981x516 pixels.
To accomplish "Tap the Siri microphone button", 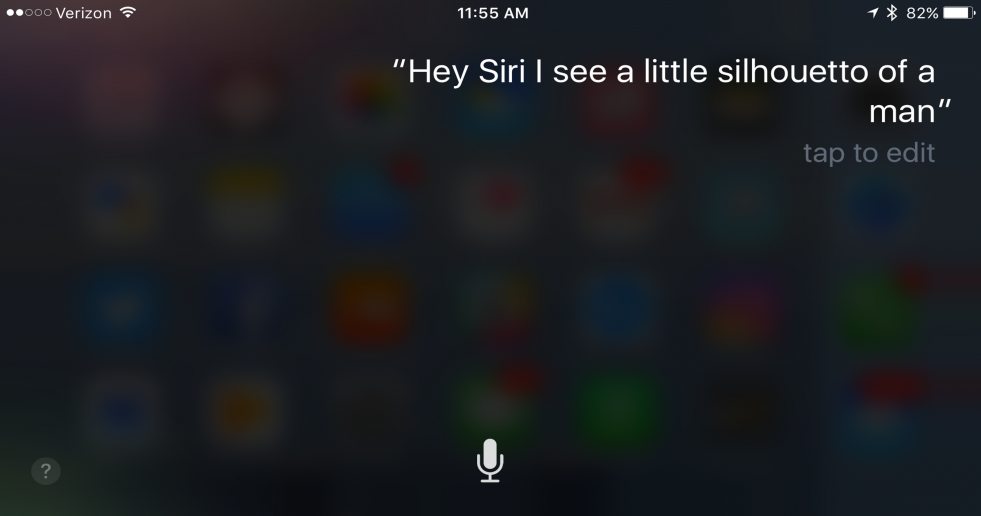I will pos(489,461).
